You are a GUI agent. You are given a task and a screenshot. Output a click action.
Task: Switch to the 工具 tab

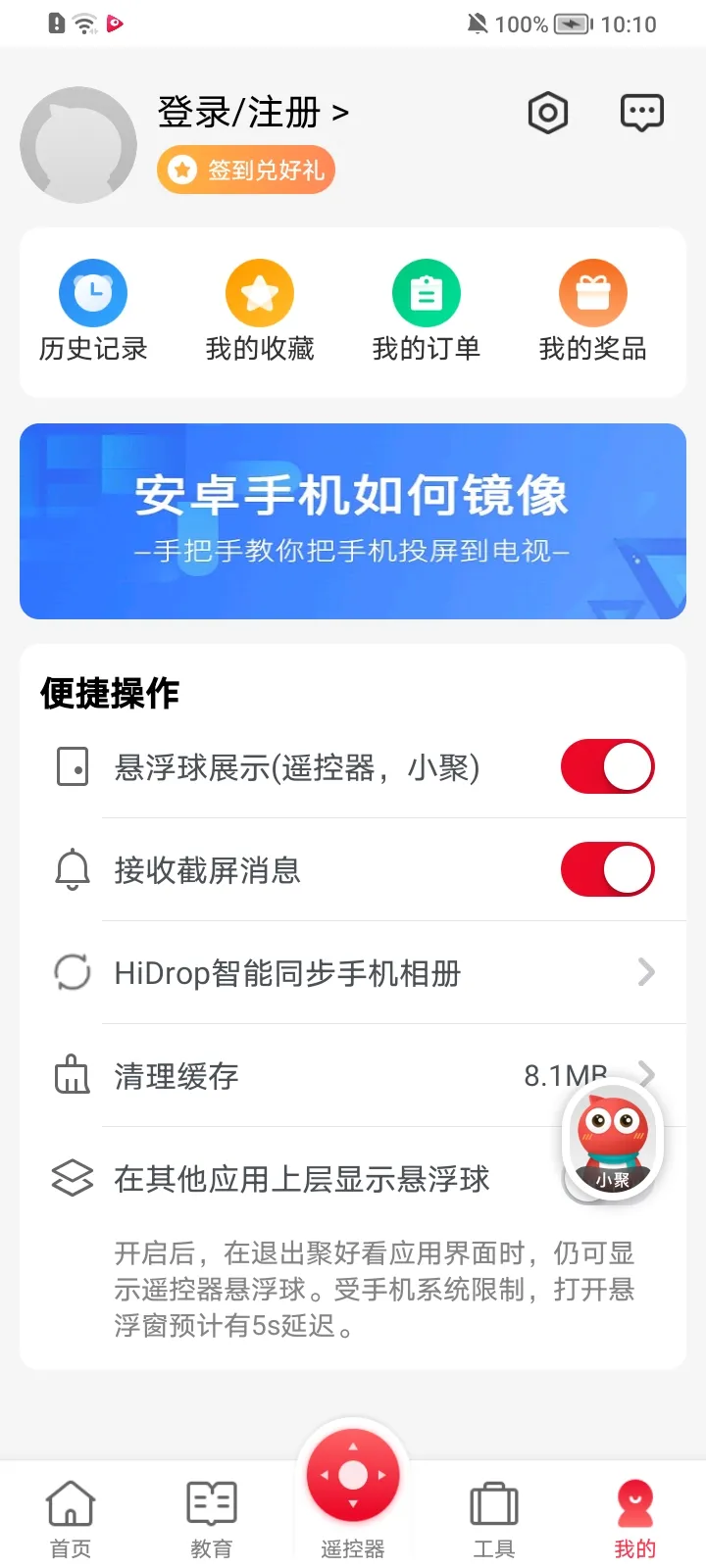pyautogui.click(x=494, y=1519)
